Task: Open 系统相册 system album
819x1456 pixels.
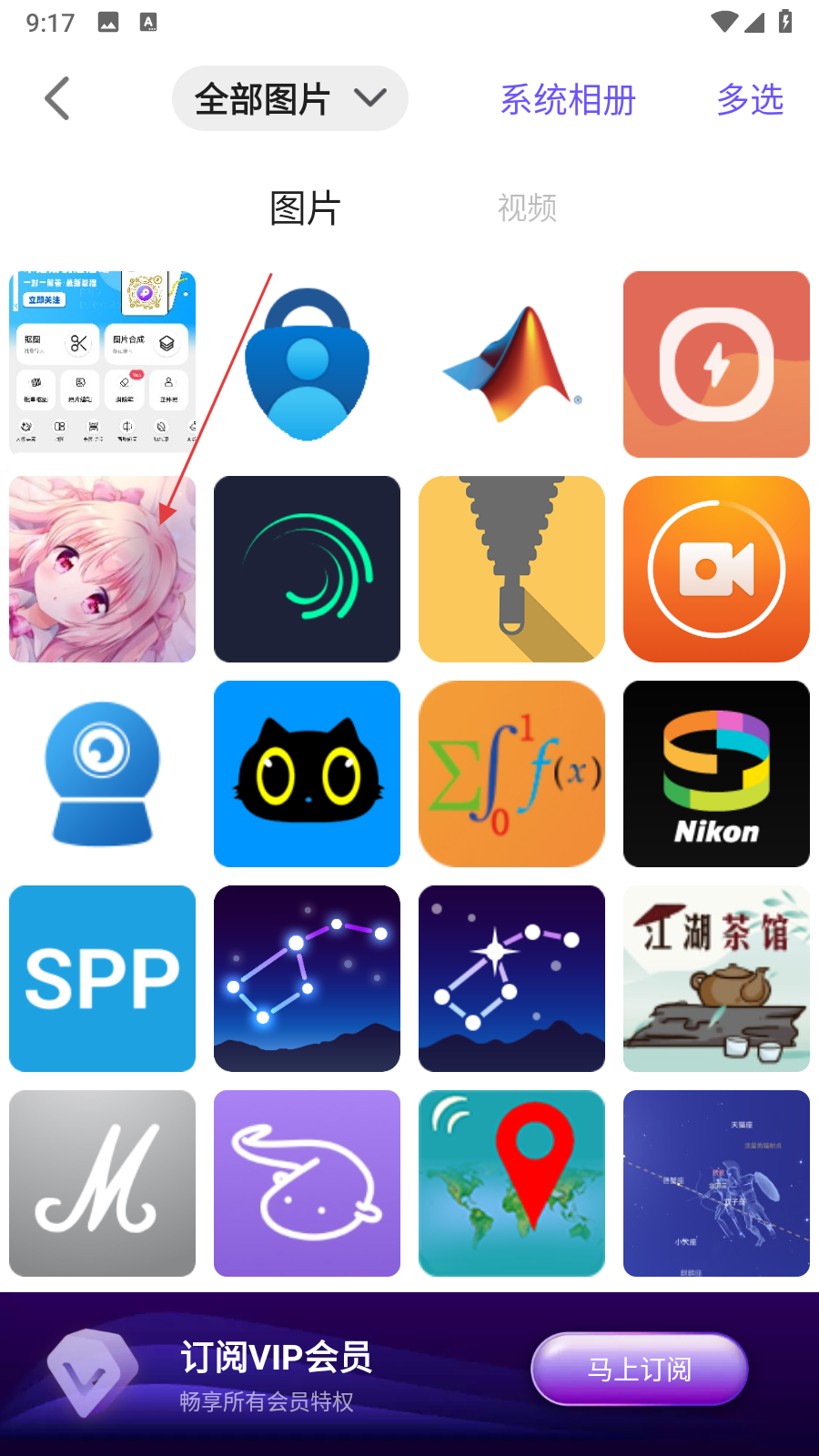Action: tap(568, 100)
